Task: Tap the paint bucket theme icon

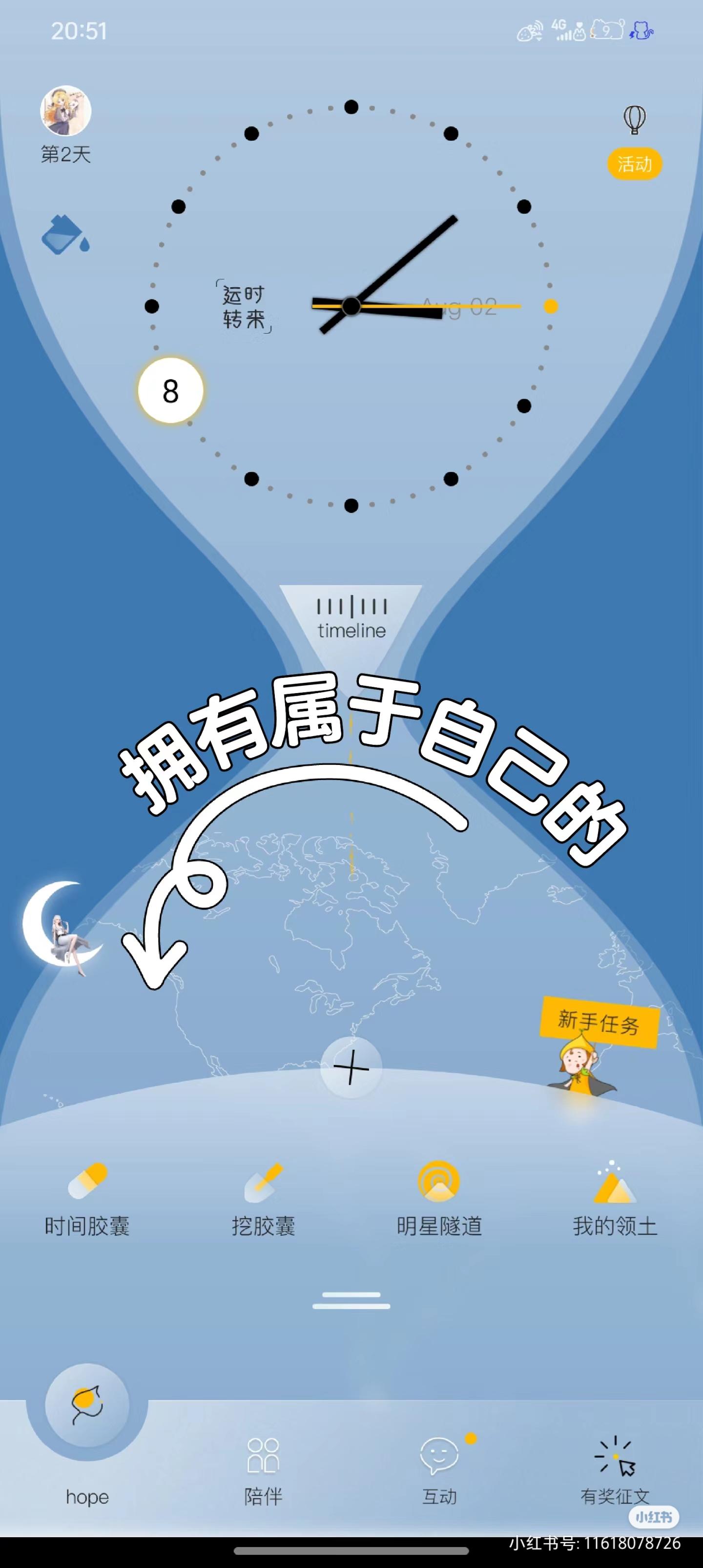Action: (64, 234)
